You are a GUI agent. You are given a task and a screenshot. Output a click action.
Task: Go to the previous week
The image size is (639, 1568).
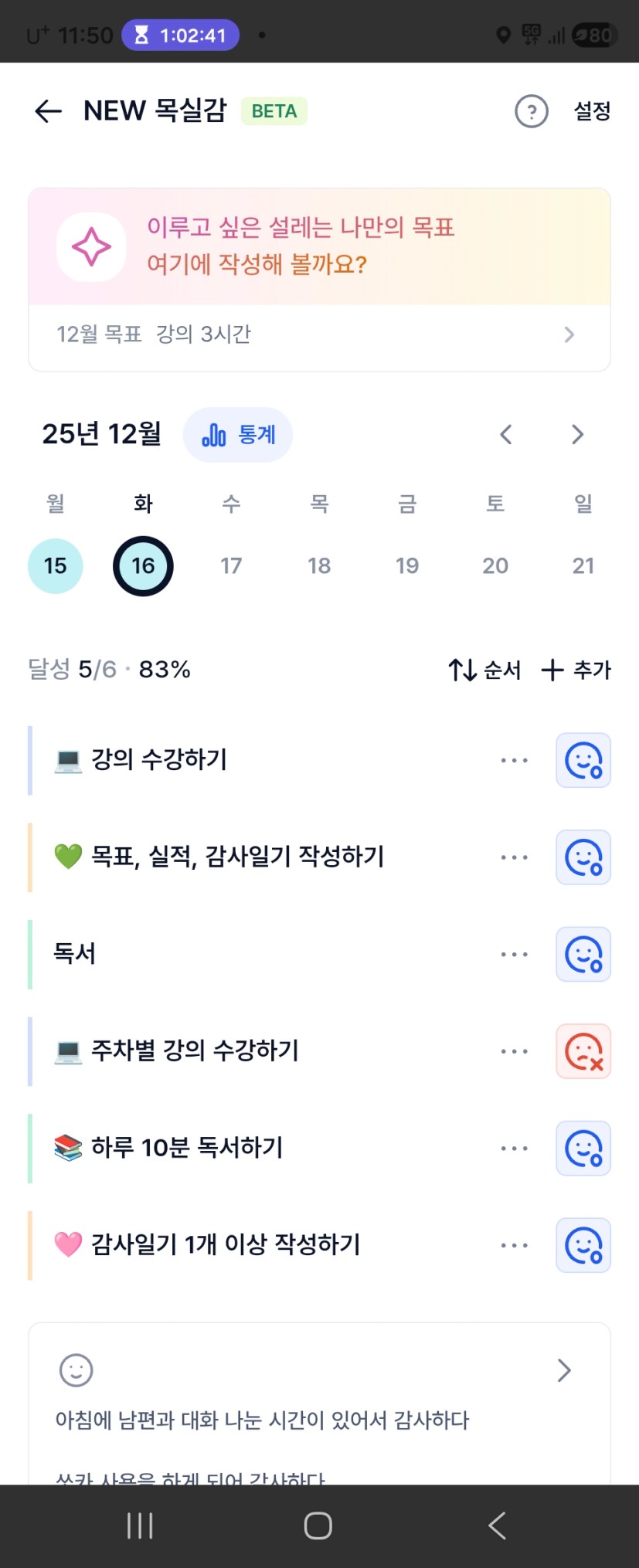(x=506, y=435)
